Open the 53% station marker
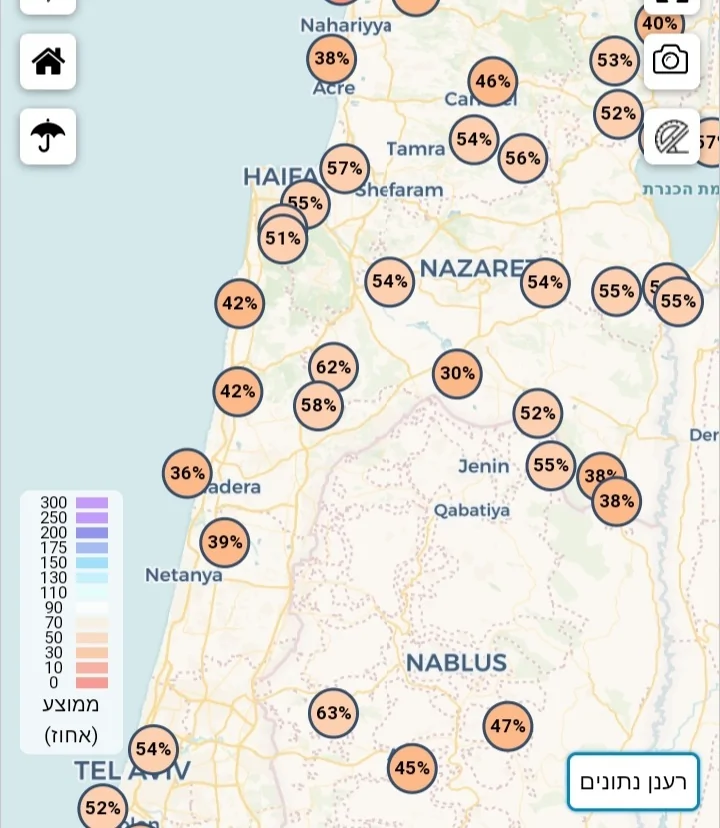720x828 pixels. [614, 61]
